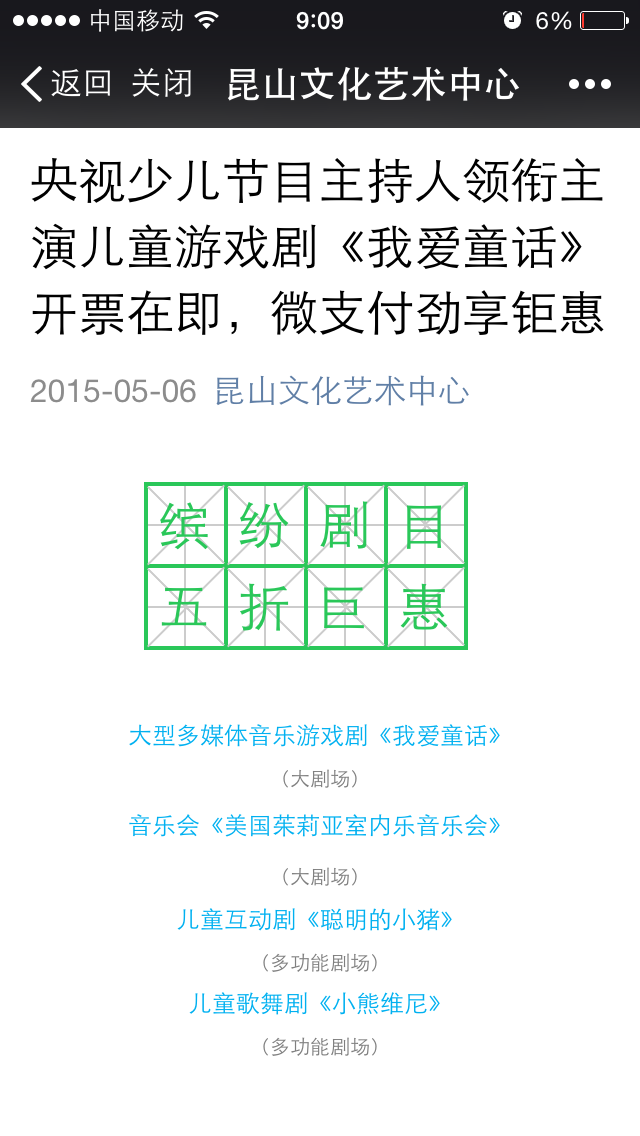Screen dimensions: 640x1136
Task: Open the 《我爱童话》 game show link
Action: (315, 736)
